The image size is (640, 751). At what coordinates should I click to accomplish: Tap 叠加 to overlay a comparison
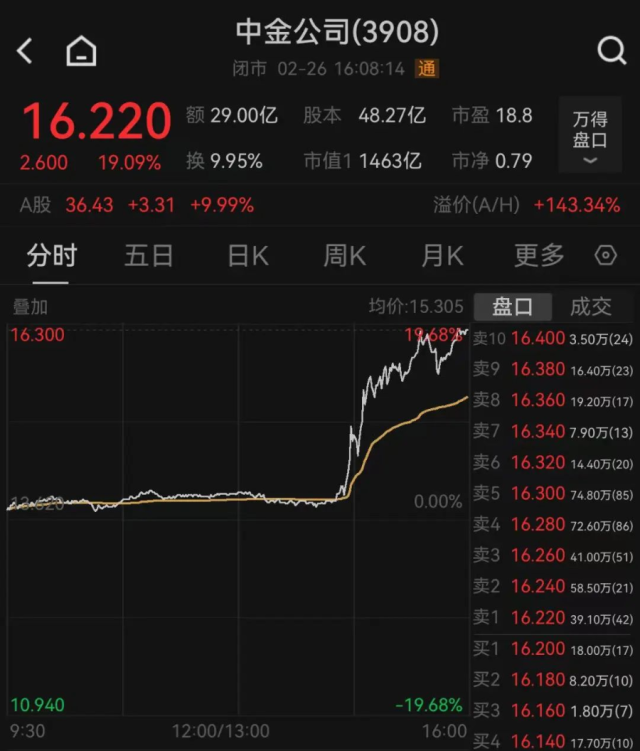point(30,307)
